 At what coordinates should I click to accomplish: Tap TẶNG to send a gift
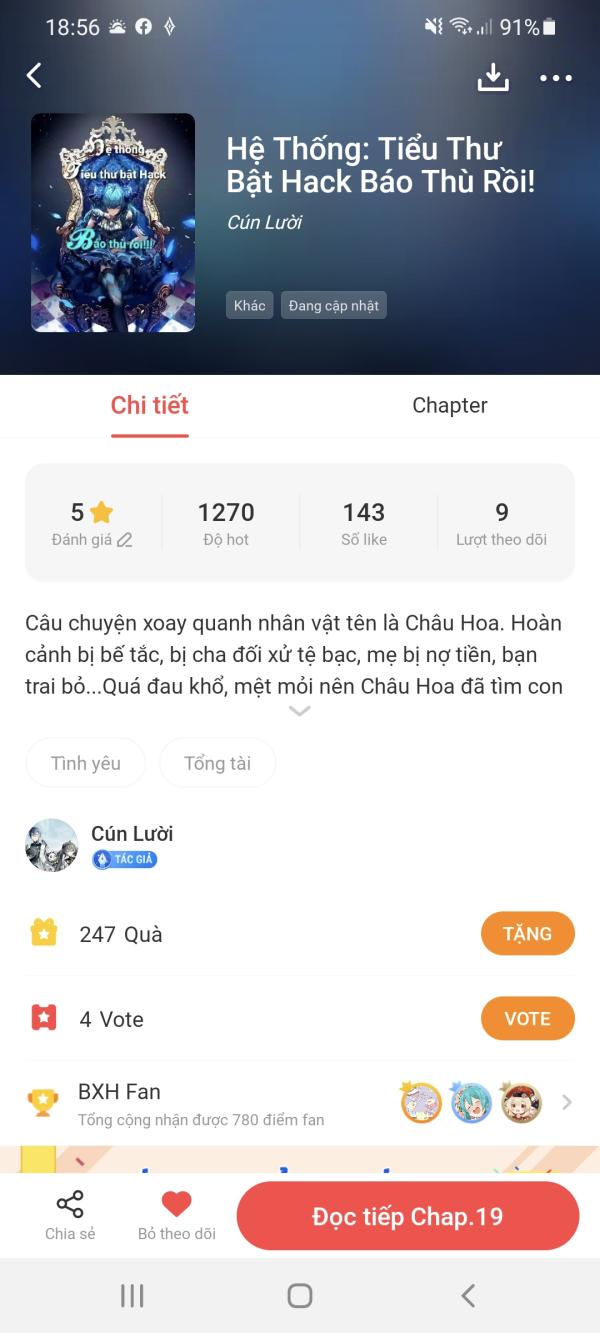point(527,934)
